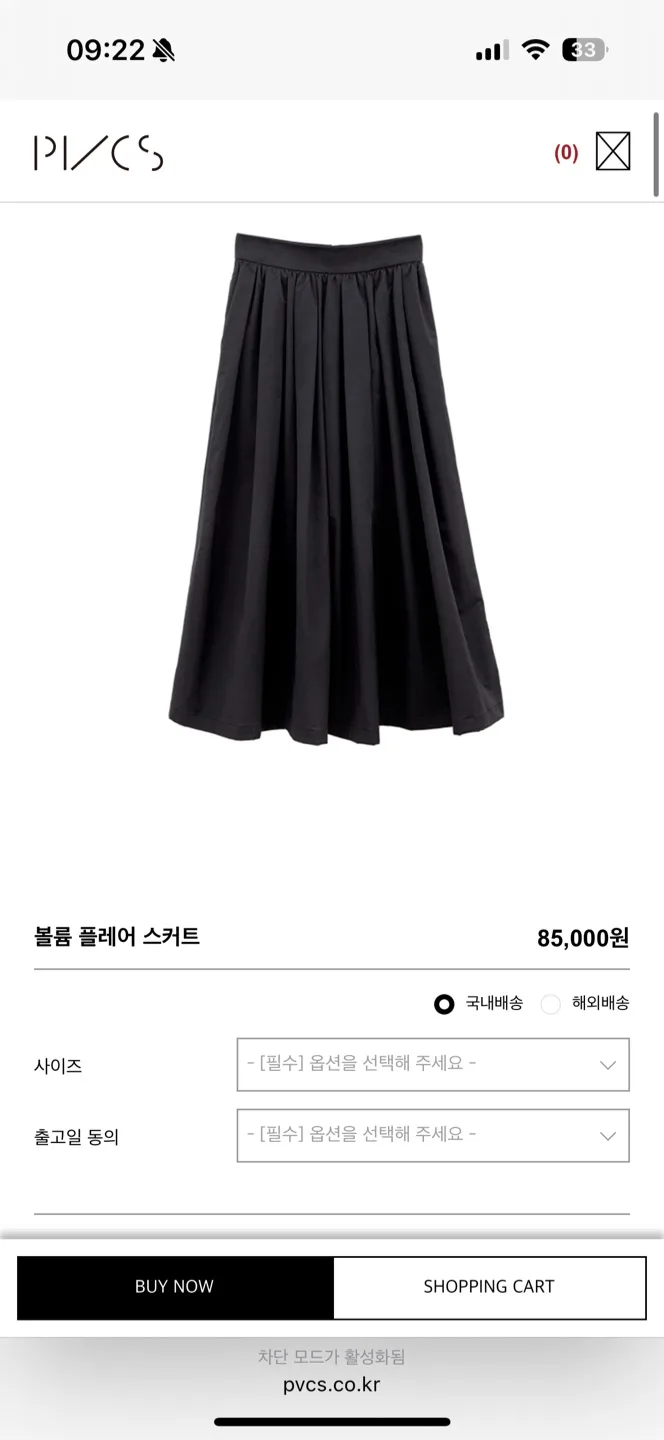Open the crossed-box menu icon
The width and height of the screenshot is (664, 1440).
click(x=612, y=152)
